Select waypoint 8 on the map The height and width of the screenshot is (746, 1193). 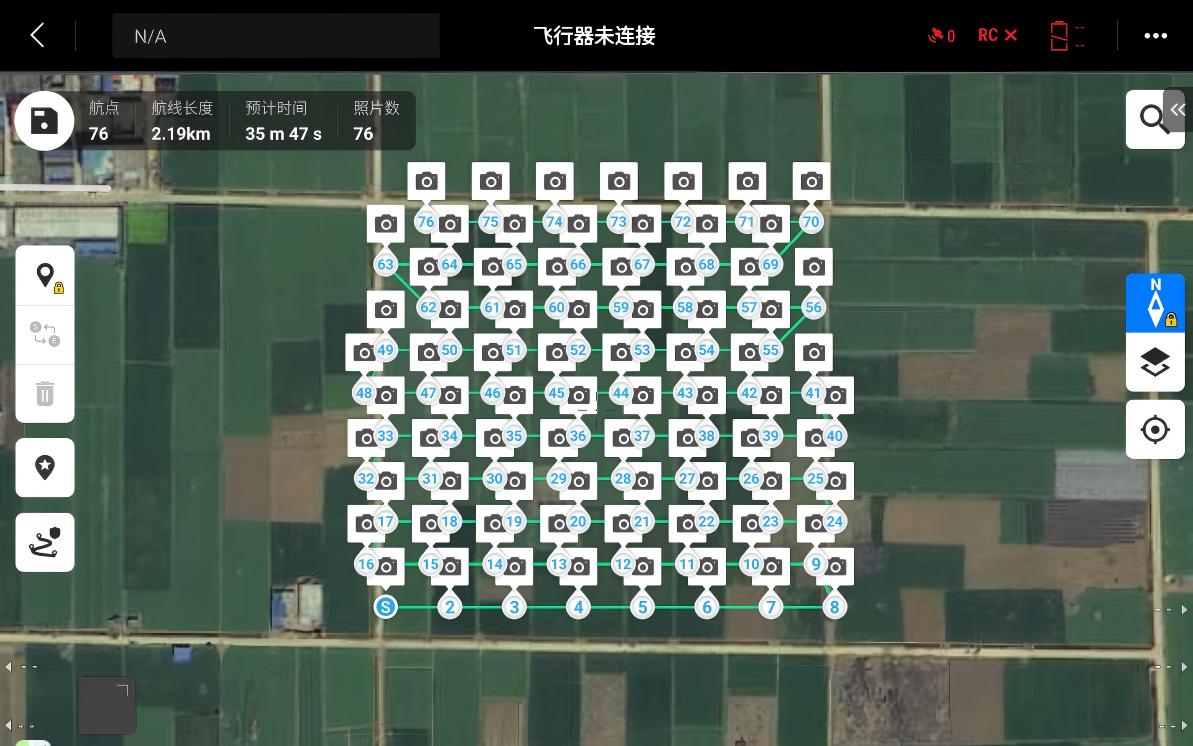tap(835, 607)
